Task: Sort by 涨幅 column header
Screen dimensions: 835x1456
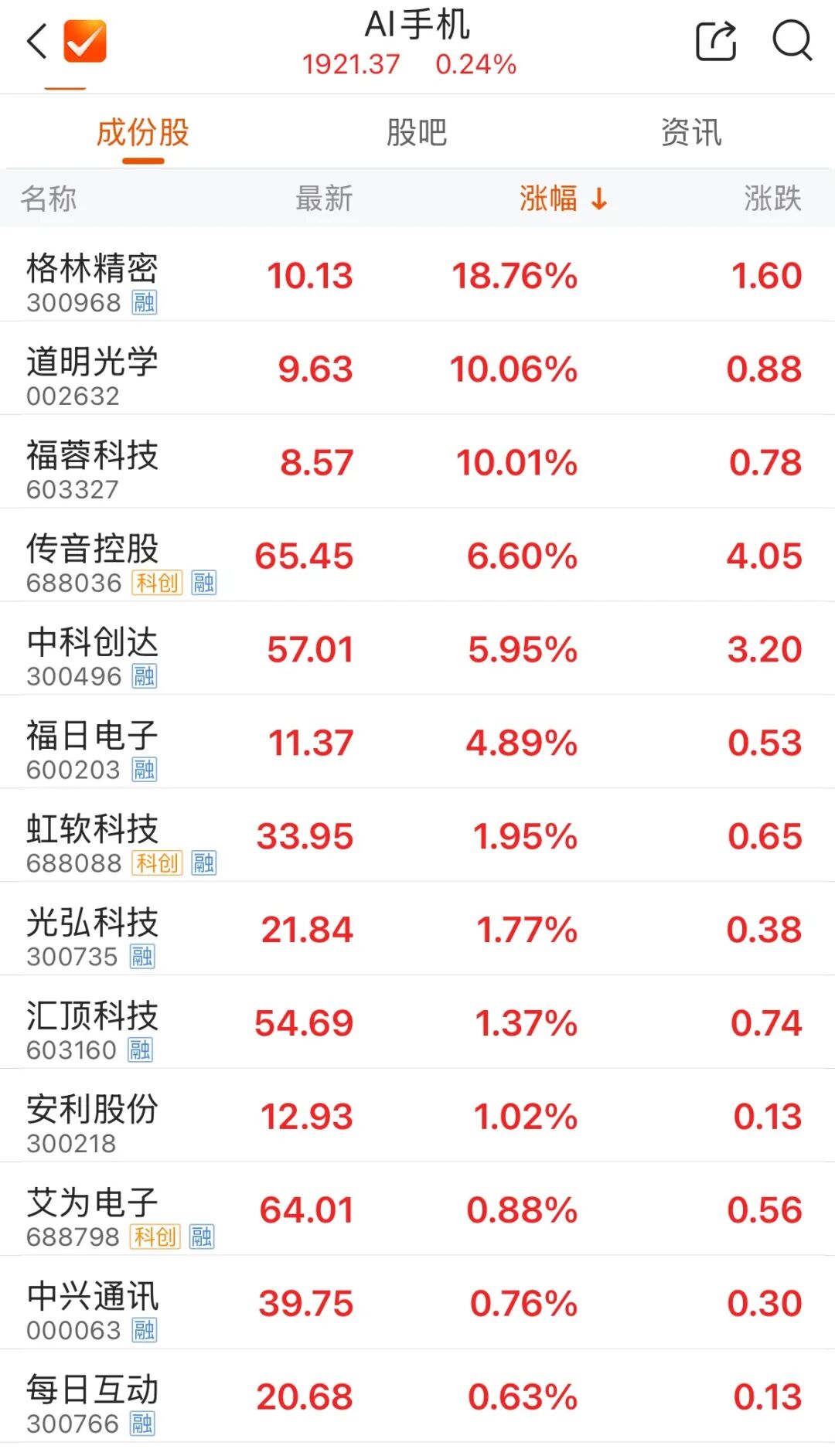Action: point(563,199)
